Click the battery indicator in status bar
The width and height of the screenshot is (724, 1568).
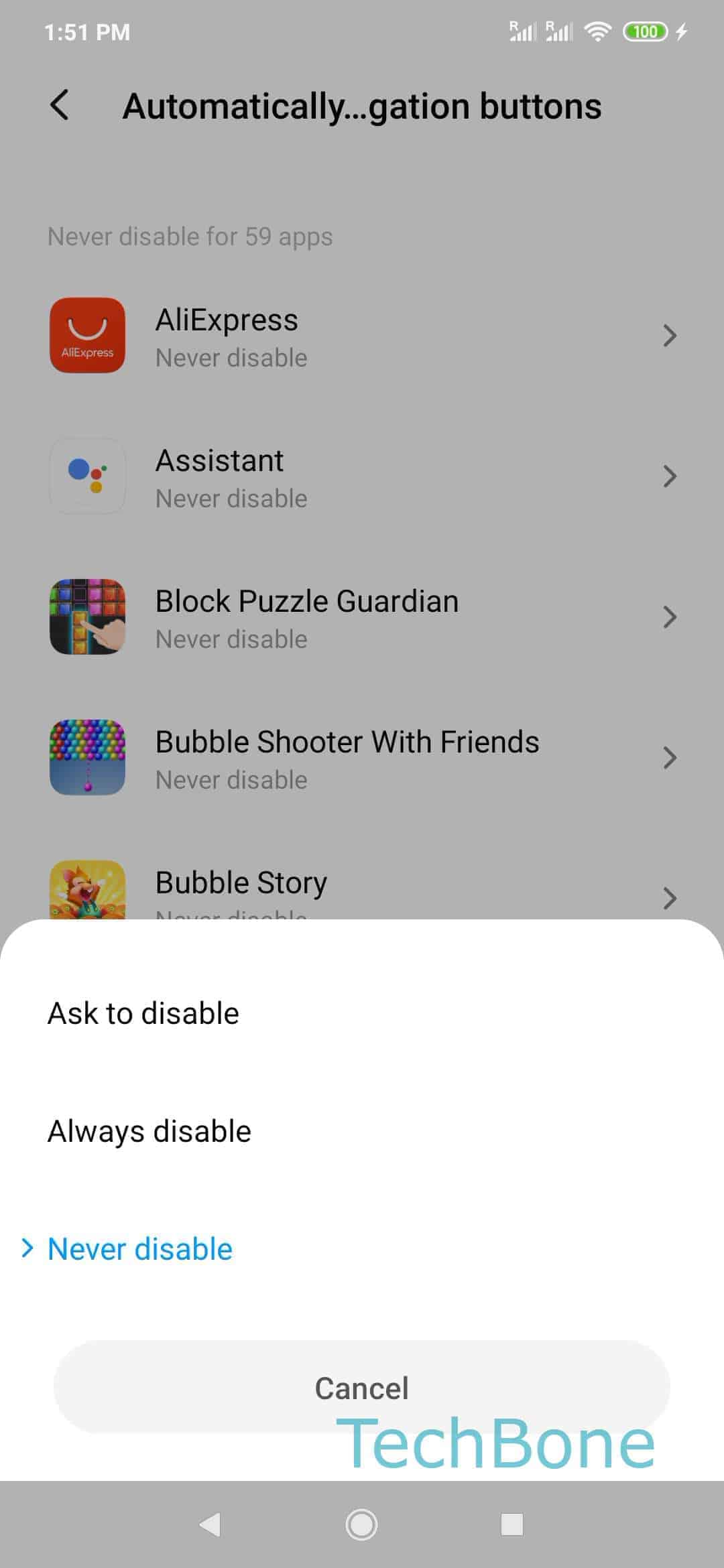point(644,31)
